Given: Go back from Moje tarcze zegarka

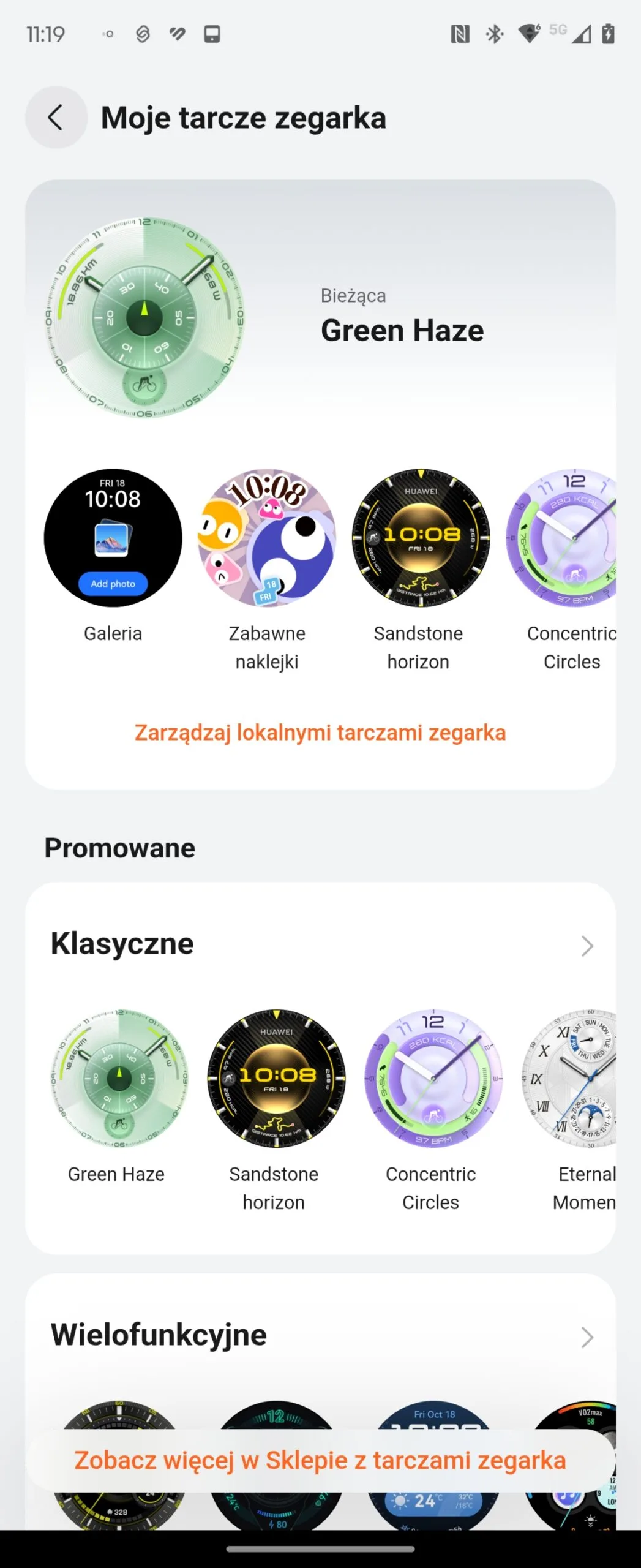Looking at the screenshot, I should (56, 117).
